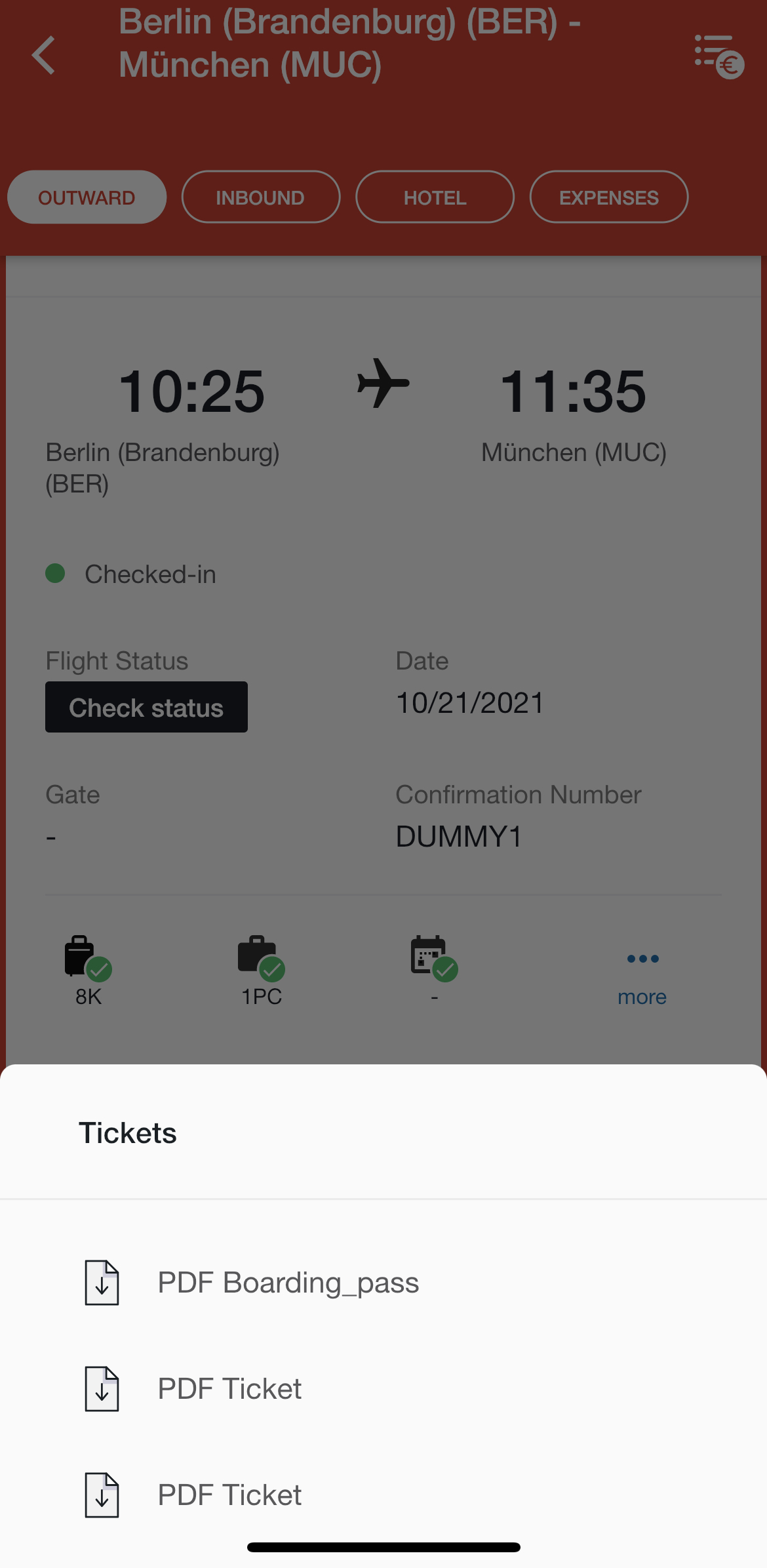Switch to the Inbound tab

tap(261, 197)
